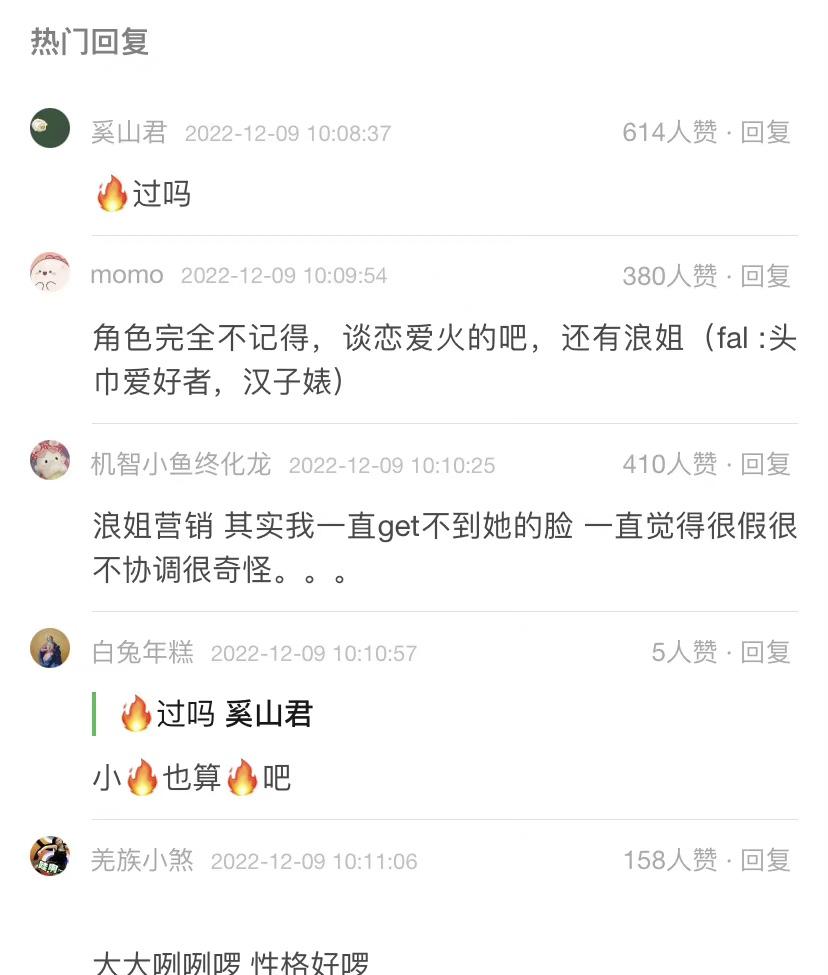
Task: Reply to 奚山君's comment
Action: click(765, 132)
